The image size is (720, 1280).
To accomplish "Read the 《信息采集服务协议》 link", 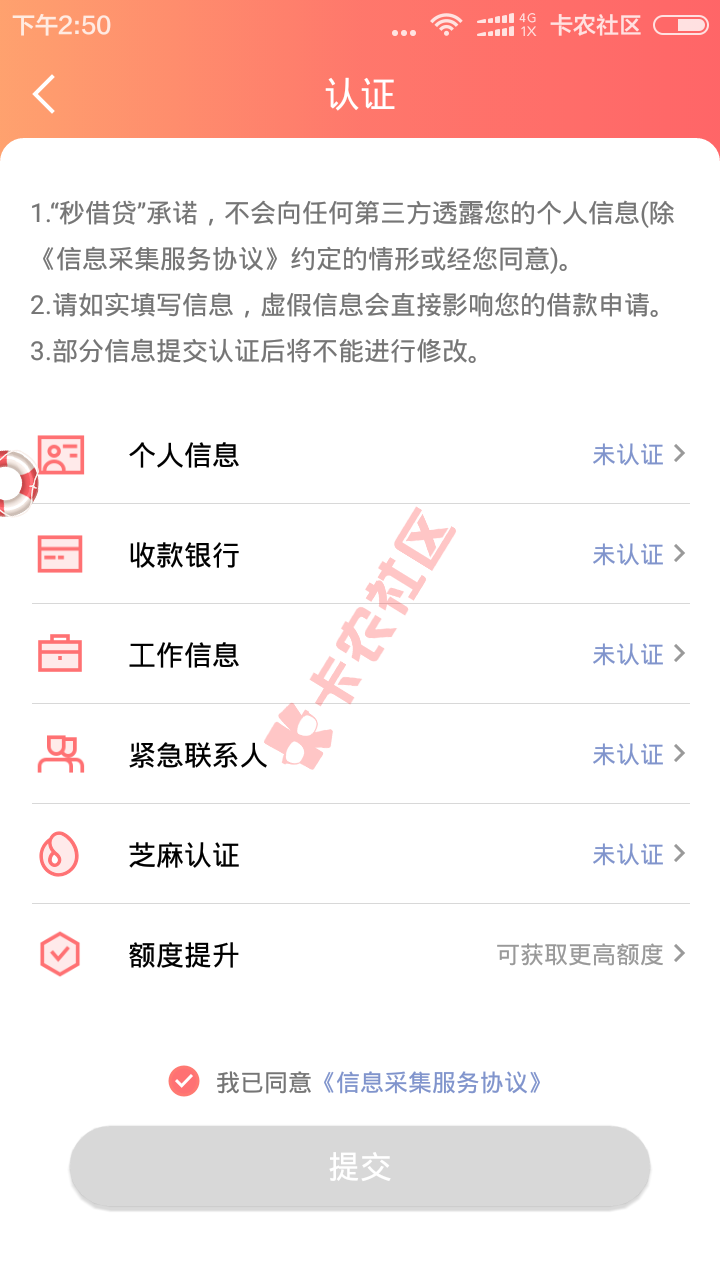I will point(432,1082).
